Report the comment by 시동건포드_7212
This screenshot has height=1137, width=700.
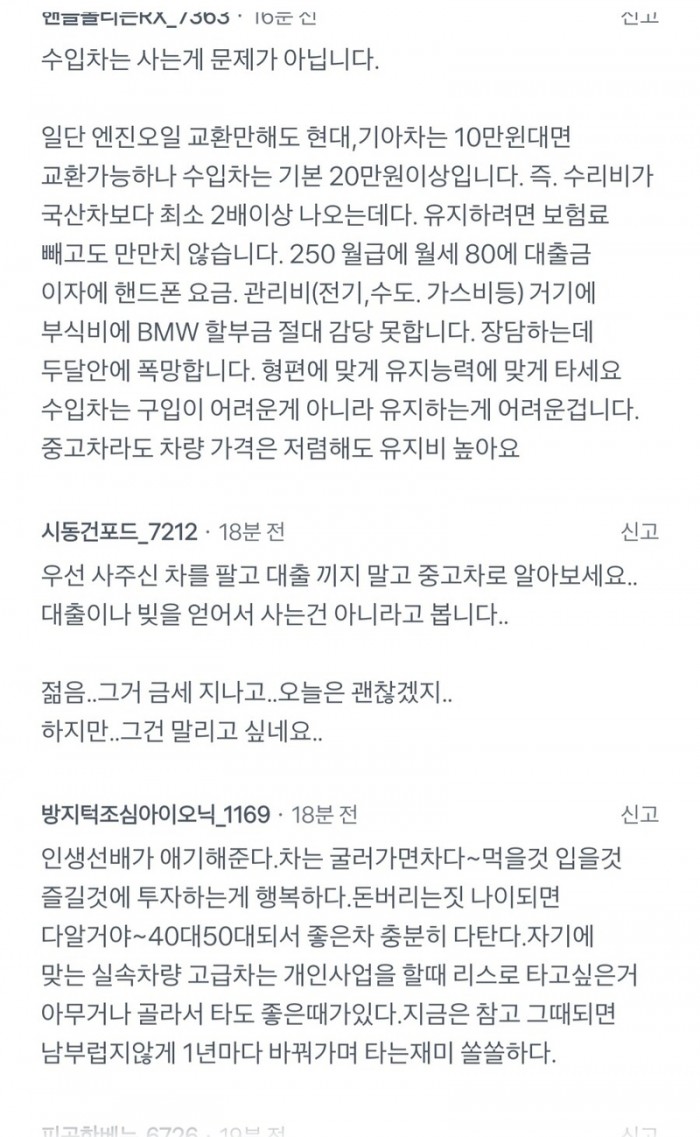639,531
